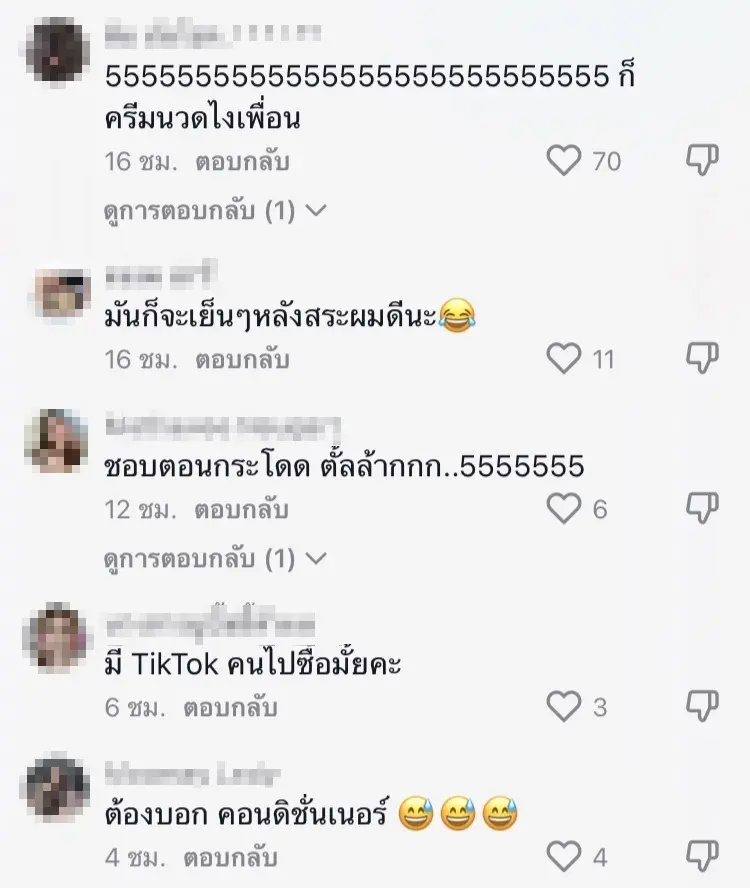Viewport: 750px width, 888px height.
Task: Dislike the comment about ครีมนวดไงเพื่อน
Action: click(704, 160)
